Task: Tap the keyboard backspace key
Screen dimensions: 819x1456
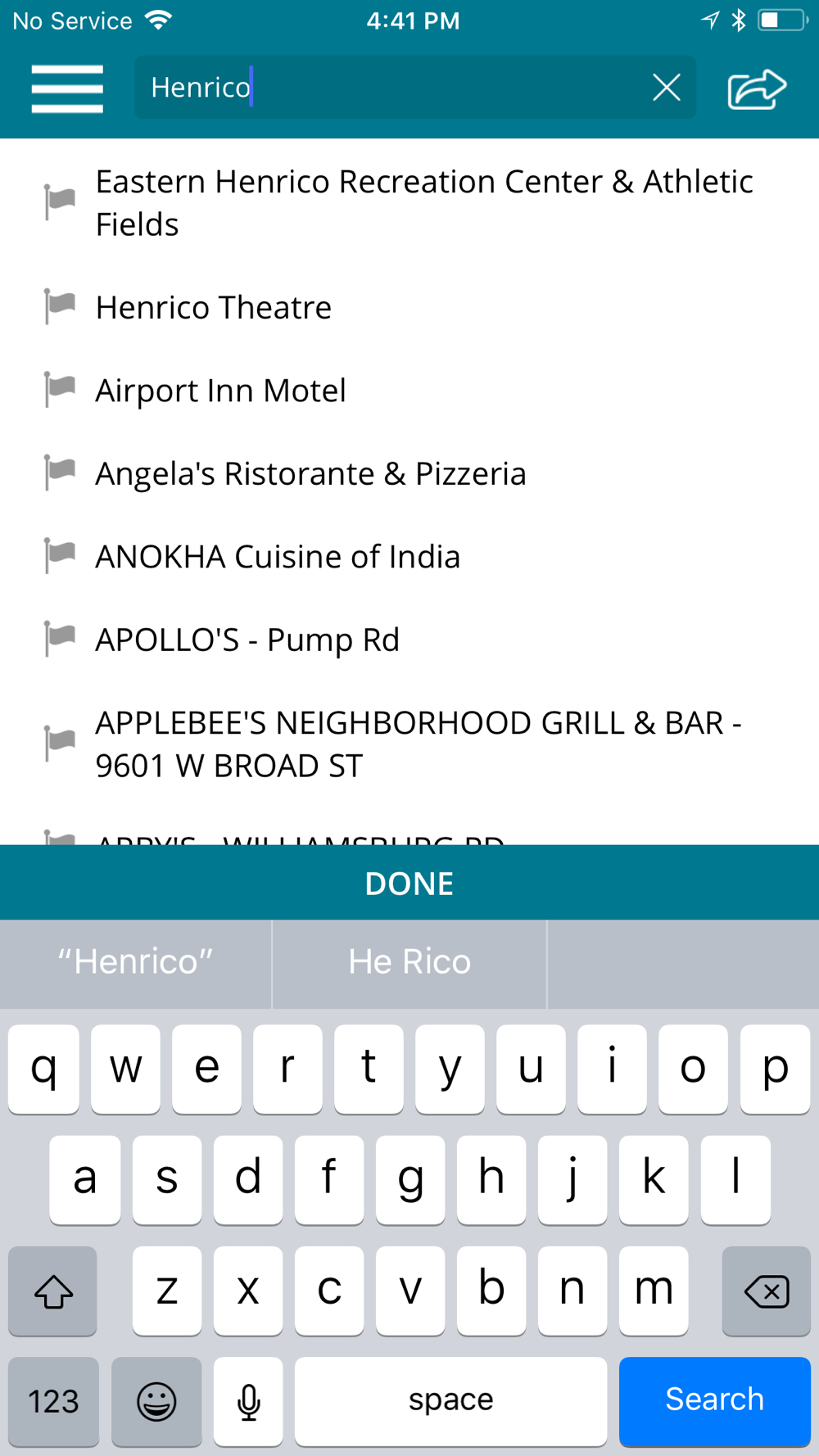Action: click(x=766, y=1291)
